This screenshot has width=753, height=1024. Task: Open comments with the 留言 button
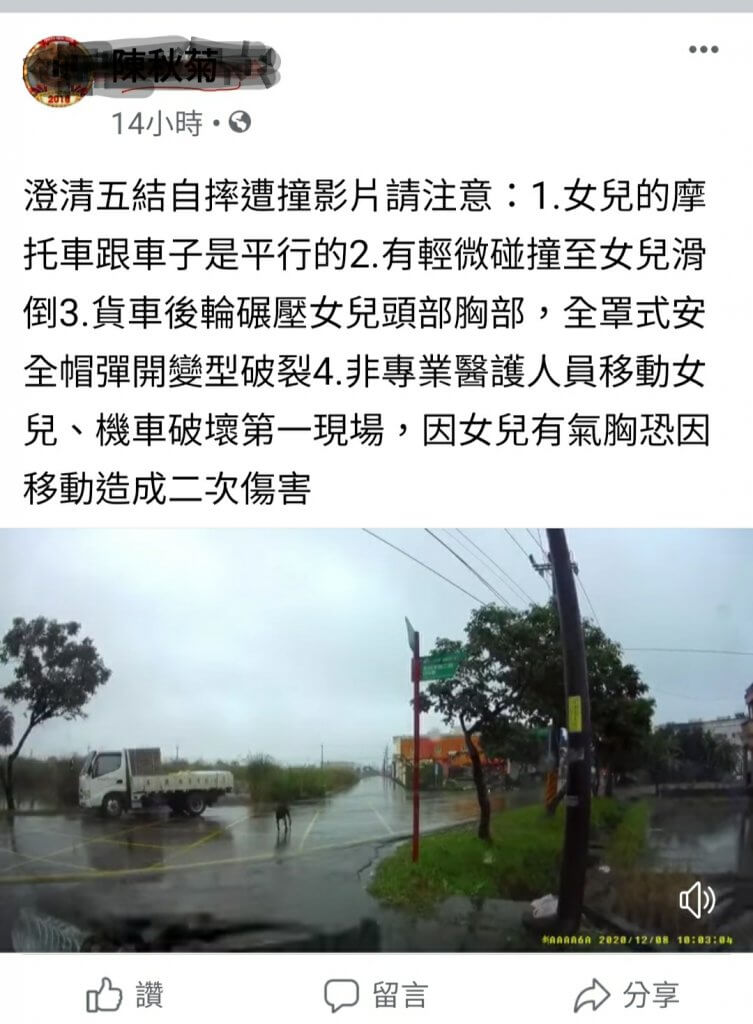coord(375,994)
